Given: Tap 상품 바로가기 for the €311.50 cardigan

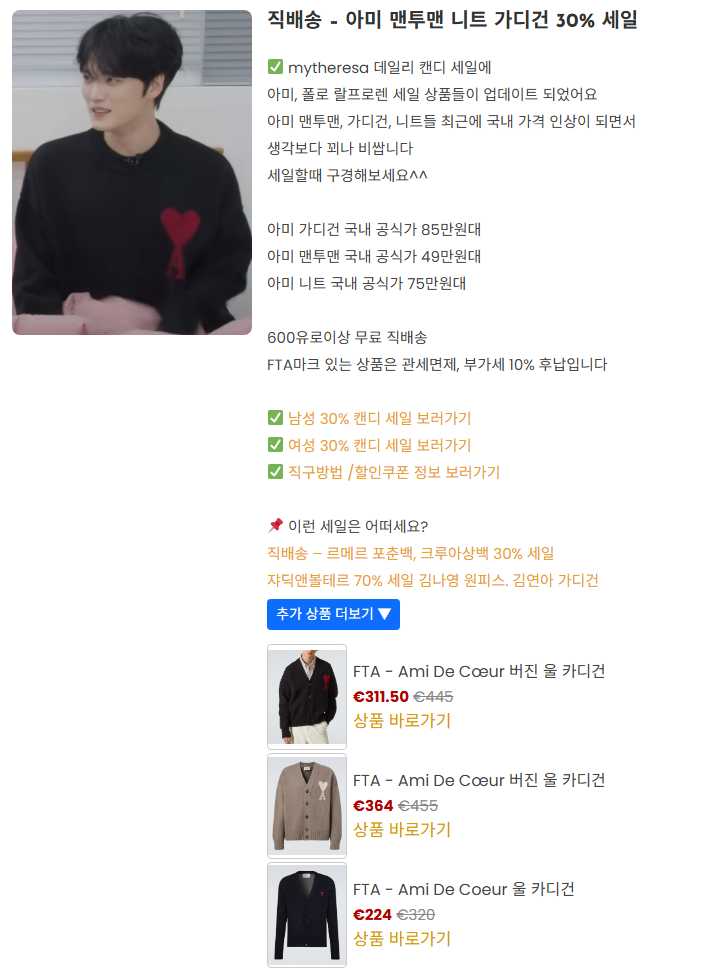Looking at the screenshot, I should pos(402,721).
